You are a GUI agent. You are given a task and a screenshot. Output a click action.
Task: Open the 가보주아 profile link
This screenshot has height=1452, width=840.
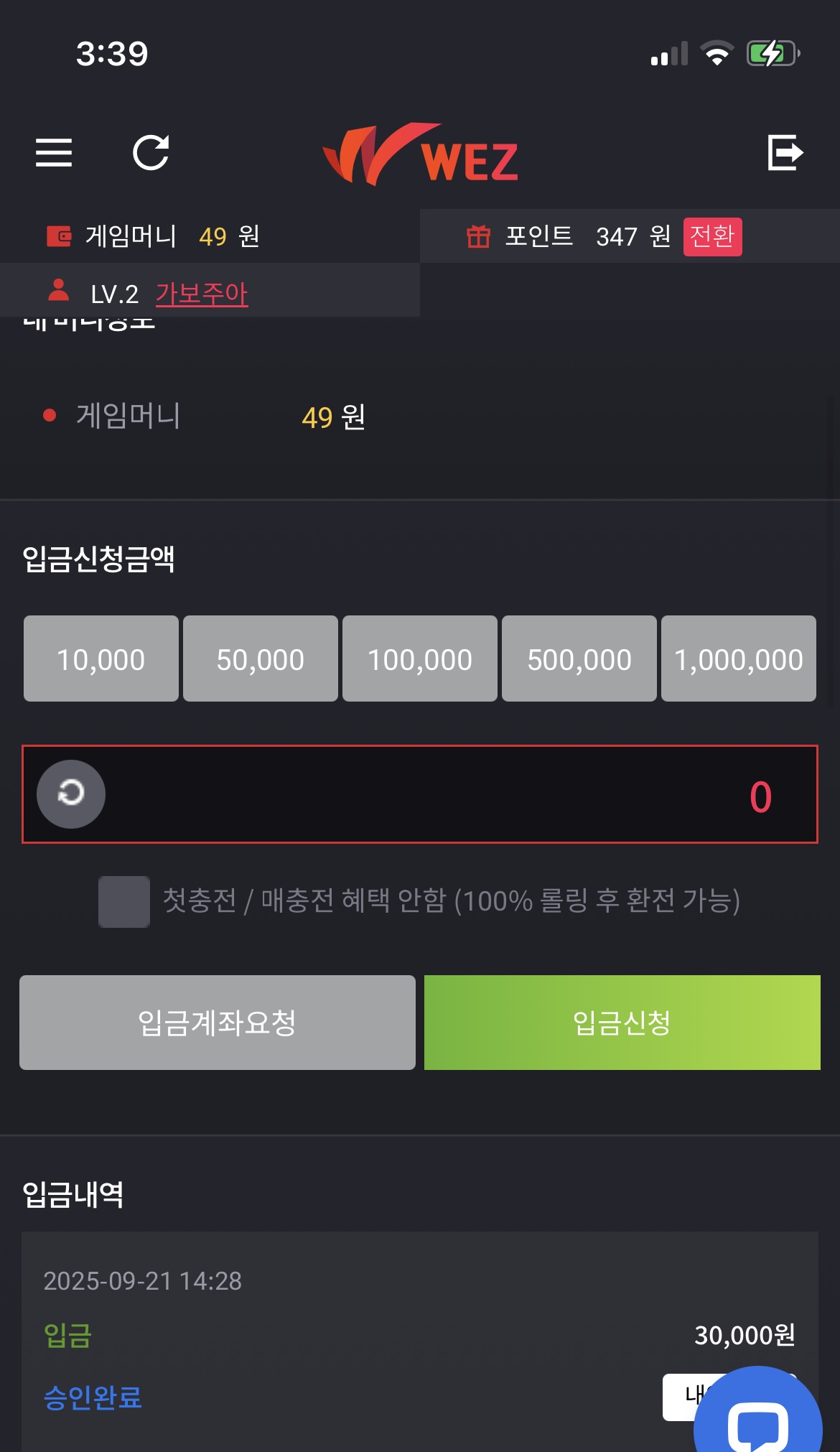click(202, 294)
